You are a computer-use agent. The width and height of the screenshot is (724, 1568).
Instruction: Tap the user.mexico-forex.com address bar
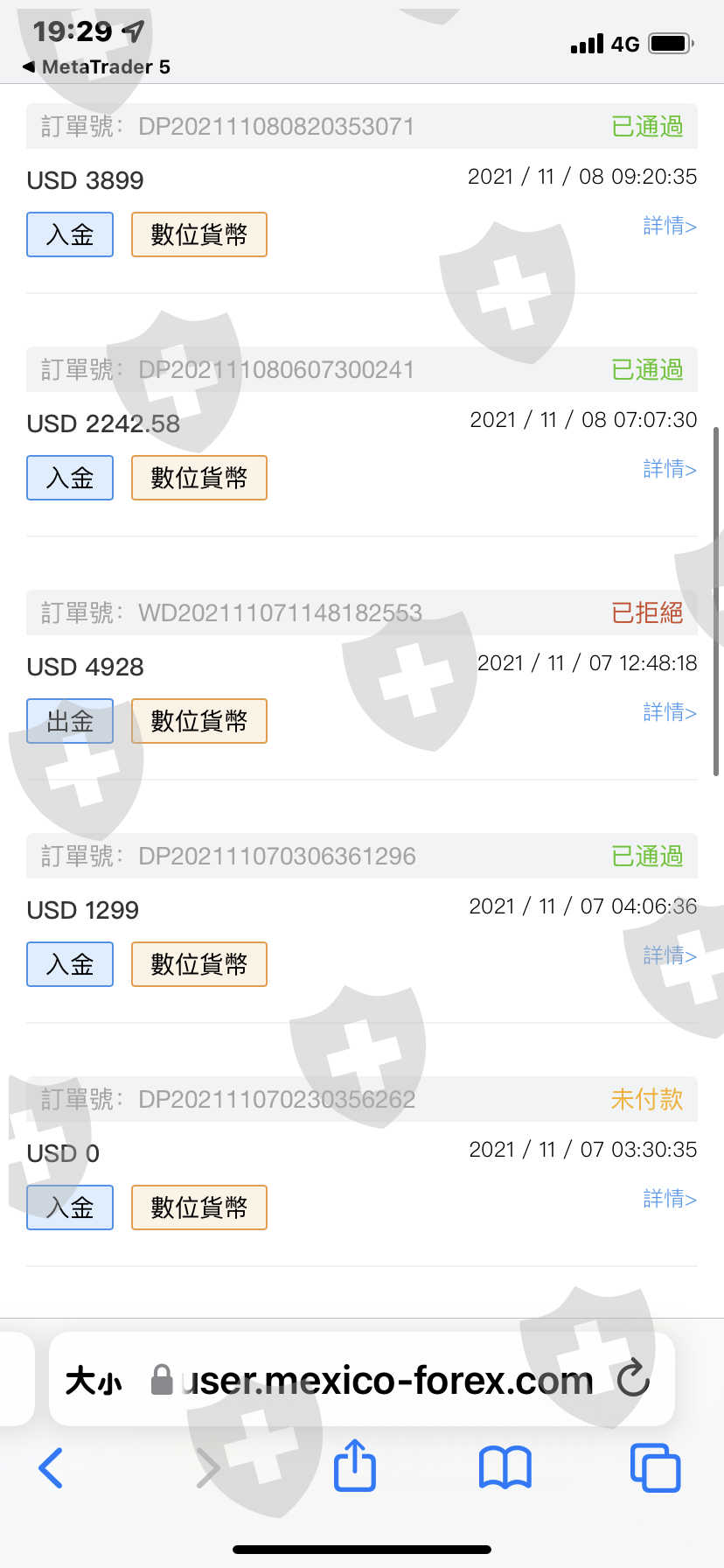point(385,1381)
